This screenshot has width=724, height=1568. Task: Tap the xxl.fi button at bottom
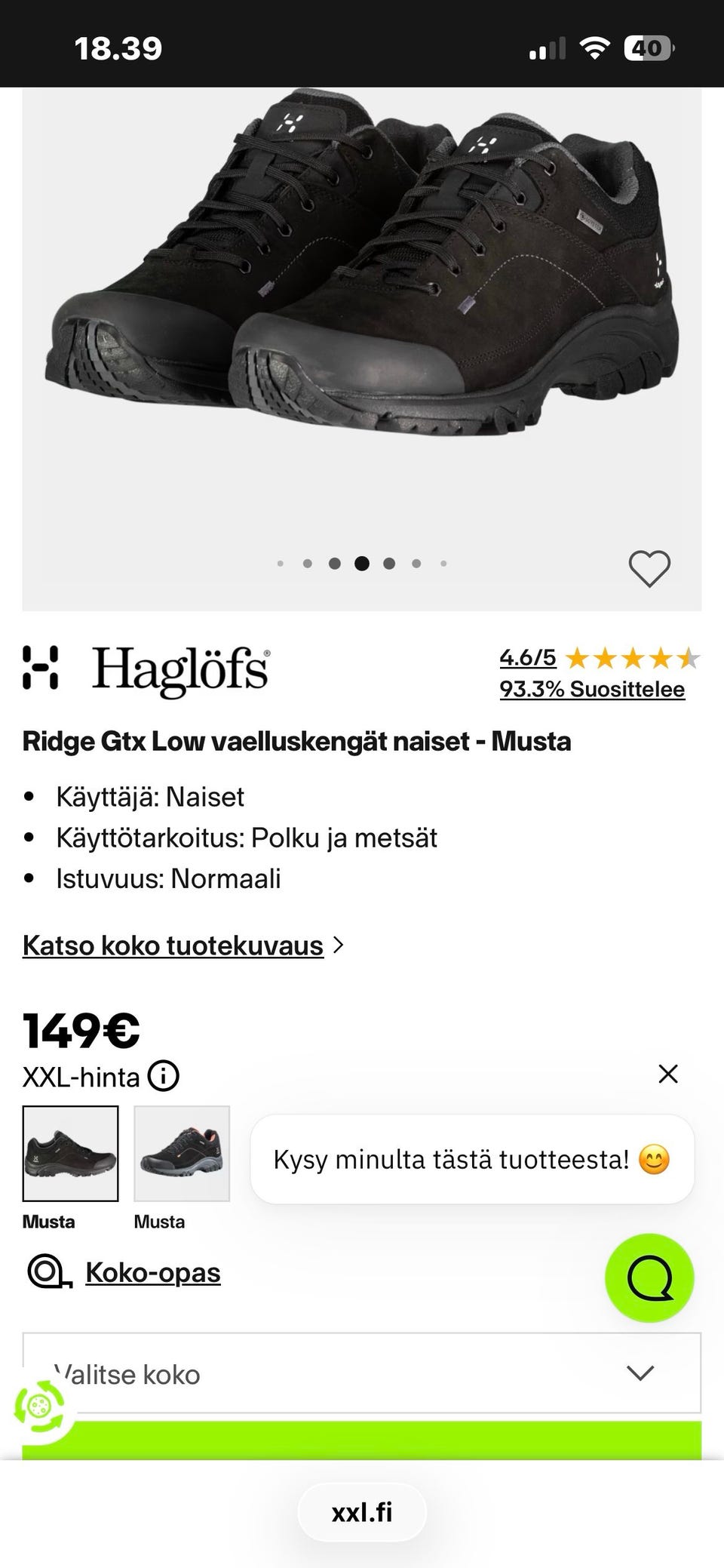click(362, 1513)
